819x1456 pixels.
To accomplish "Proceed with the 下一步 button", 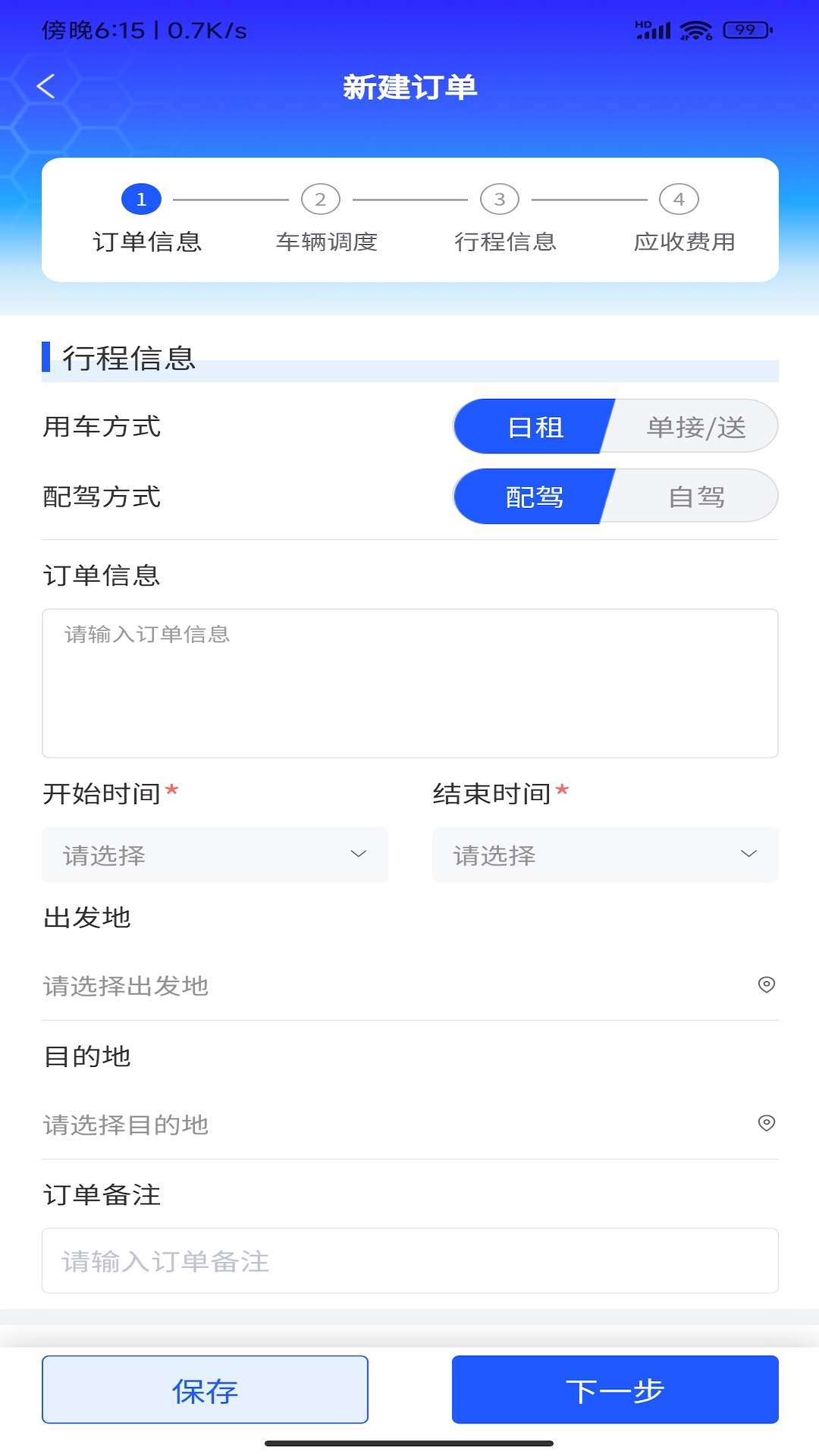I will 615,1389.
